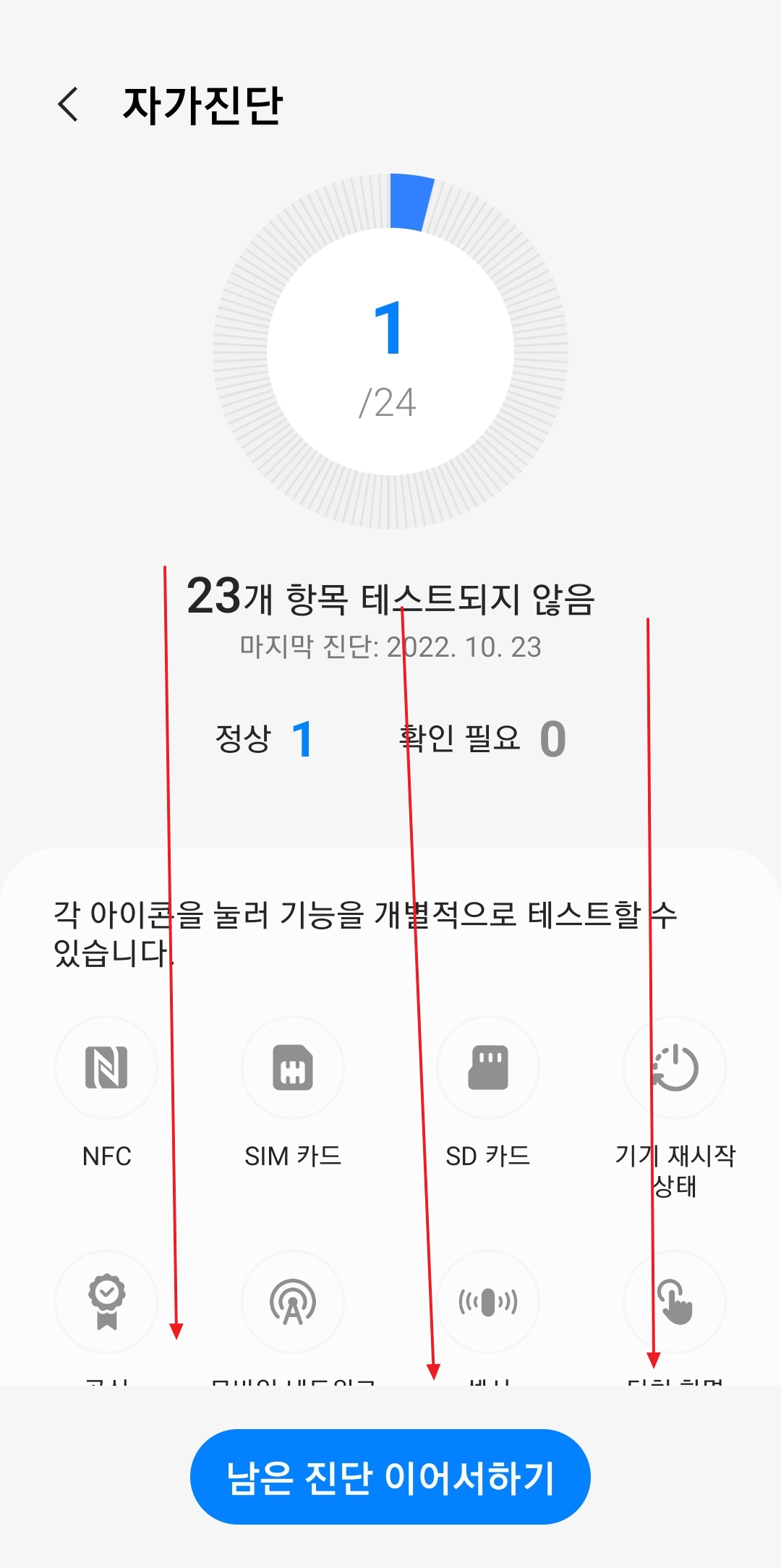This screenshot has height=1568, width=781.
Task: Tap the 센서 vibration test icon
Action: tap(488, 1302)
